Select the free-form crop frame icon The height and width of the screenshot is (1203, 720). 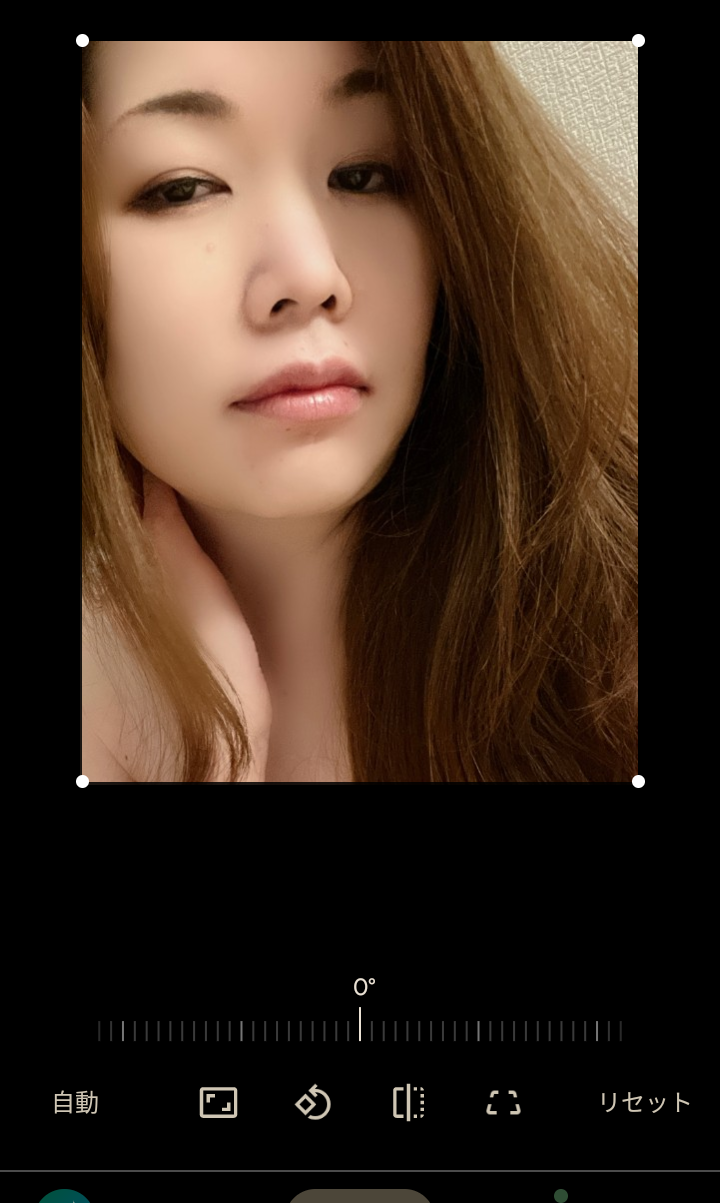tap(503, 1102)
